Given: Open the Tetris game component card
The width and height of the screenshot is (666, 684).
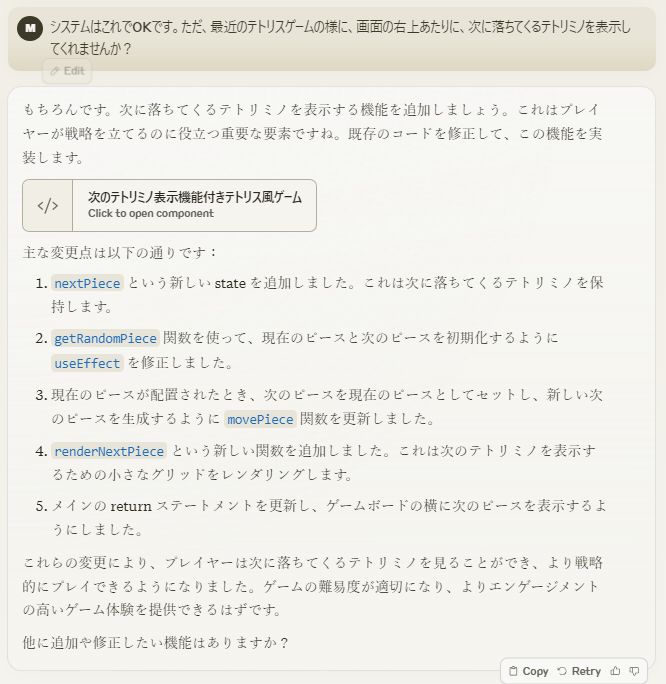Looking at the screenshot, I should [x=169, y=205].
